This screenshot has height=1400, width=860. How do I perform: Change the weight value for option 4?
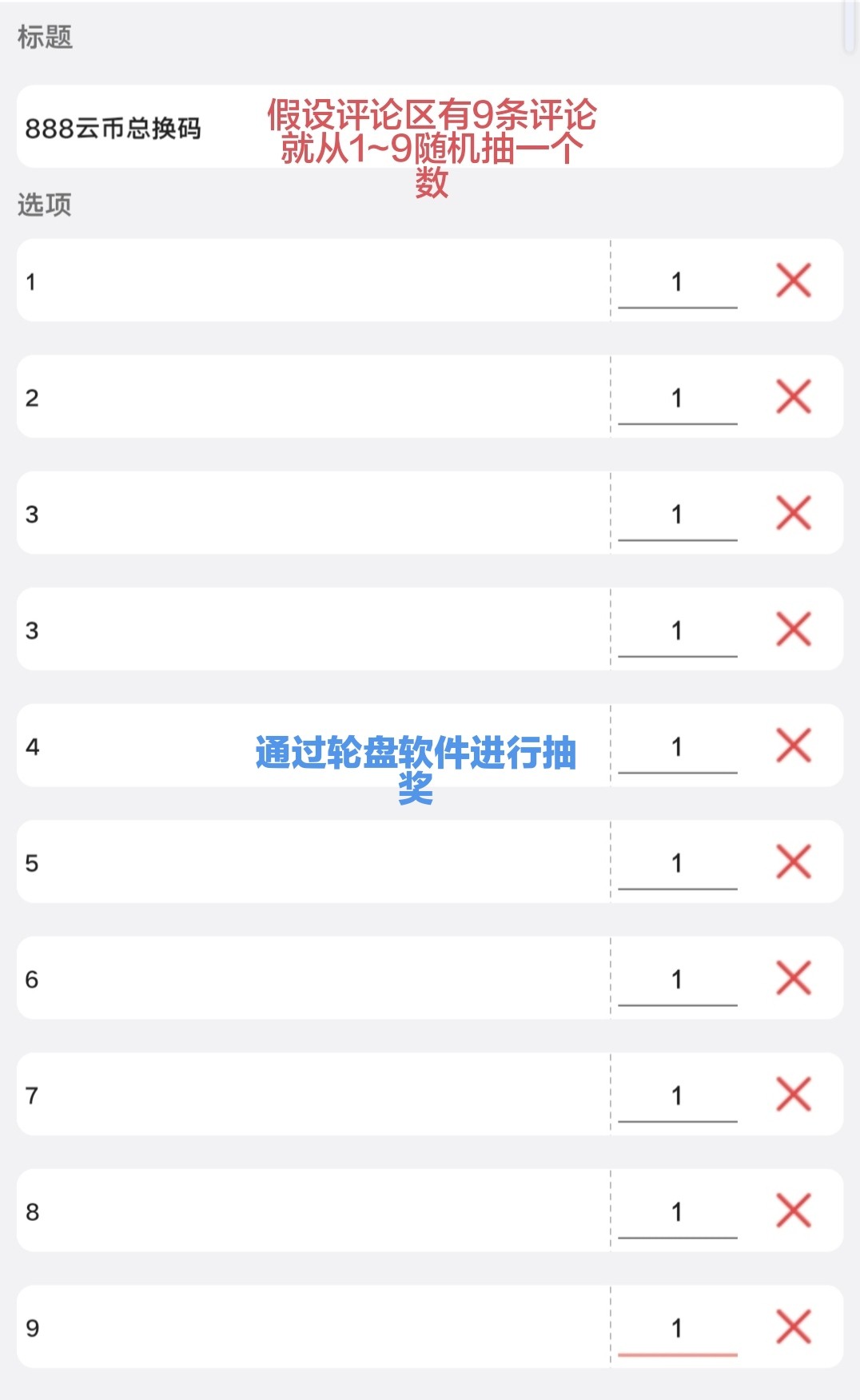tap(677, 747)
